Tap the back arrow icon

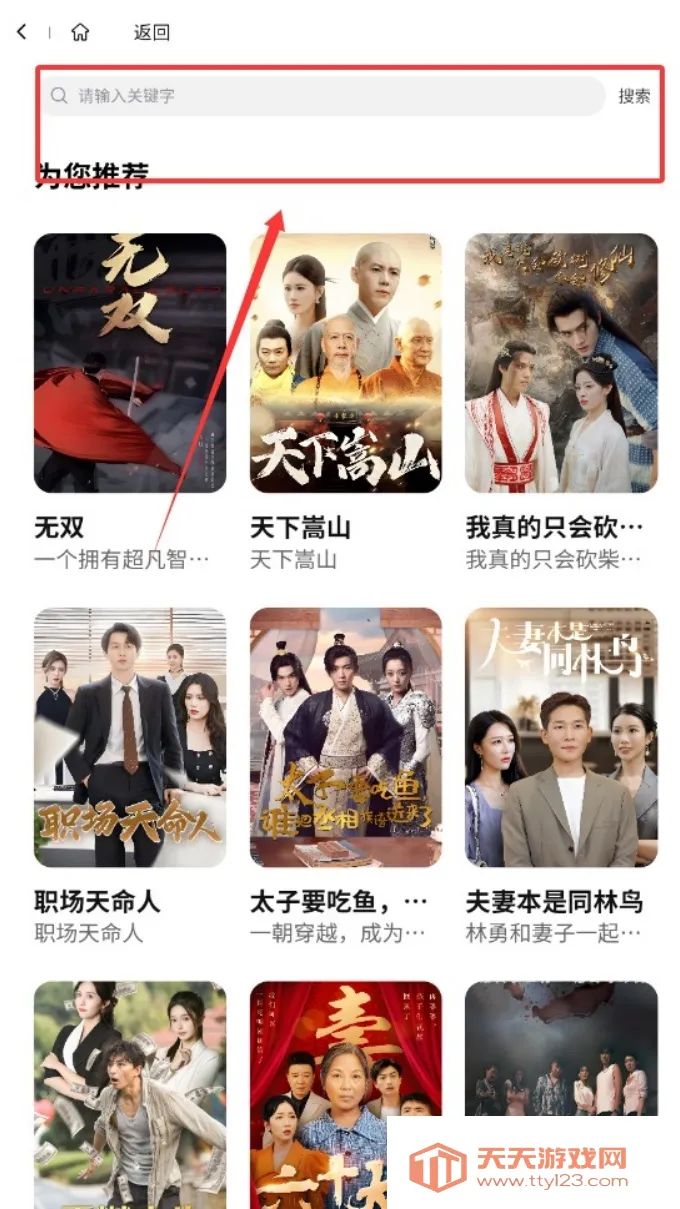22,32
